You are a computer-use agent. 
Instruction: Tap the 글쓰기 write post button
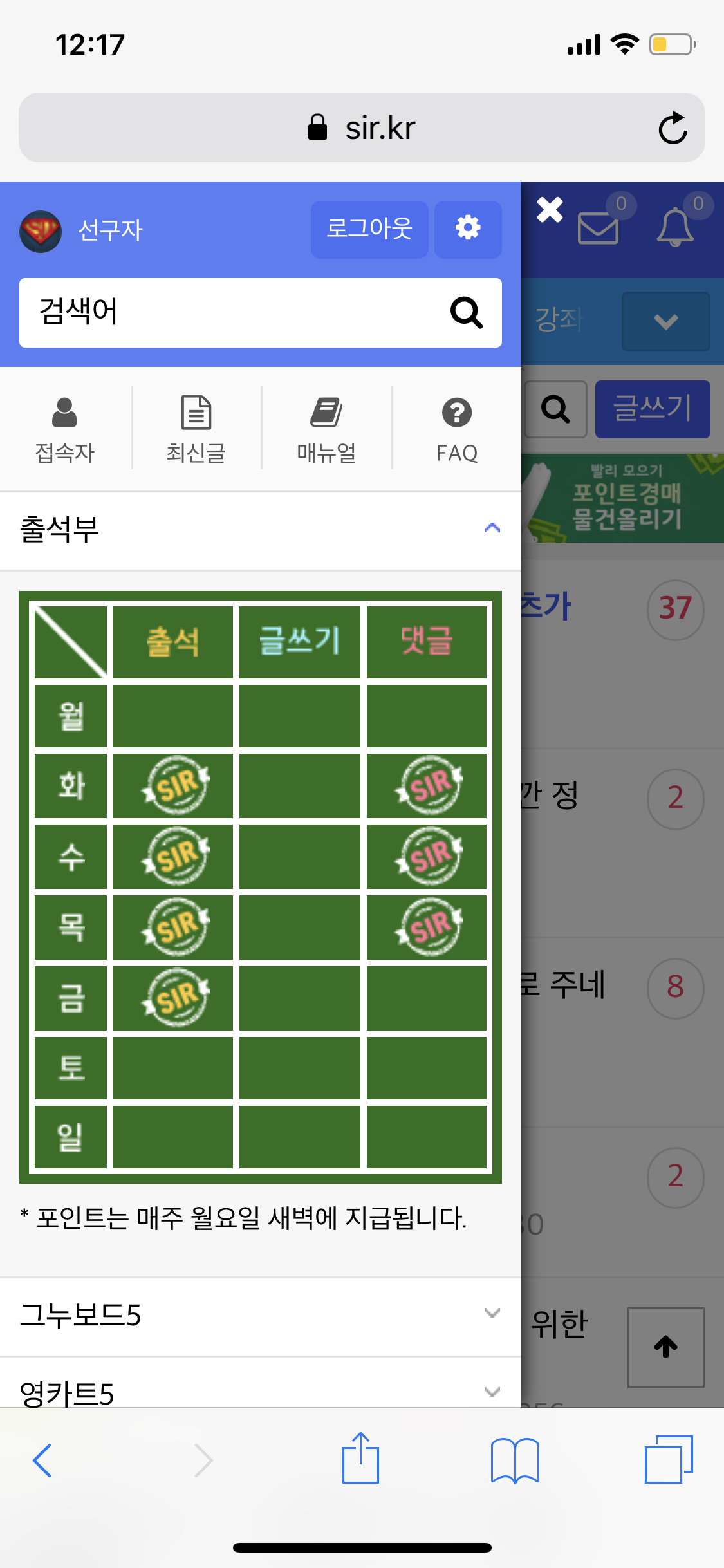click(652, 409)
